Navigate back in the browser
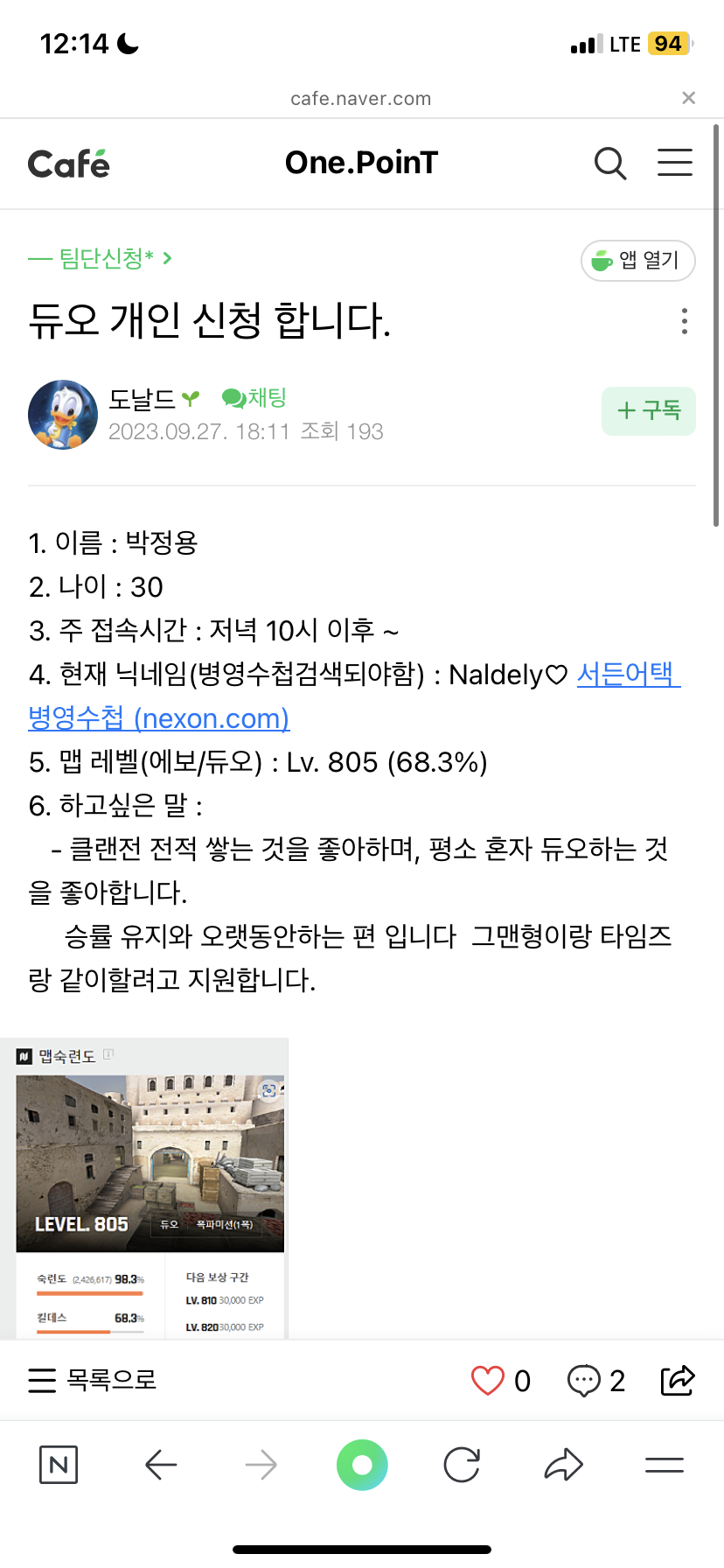 (161, 1465)
